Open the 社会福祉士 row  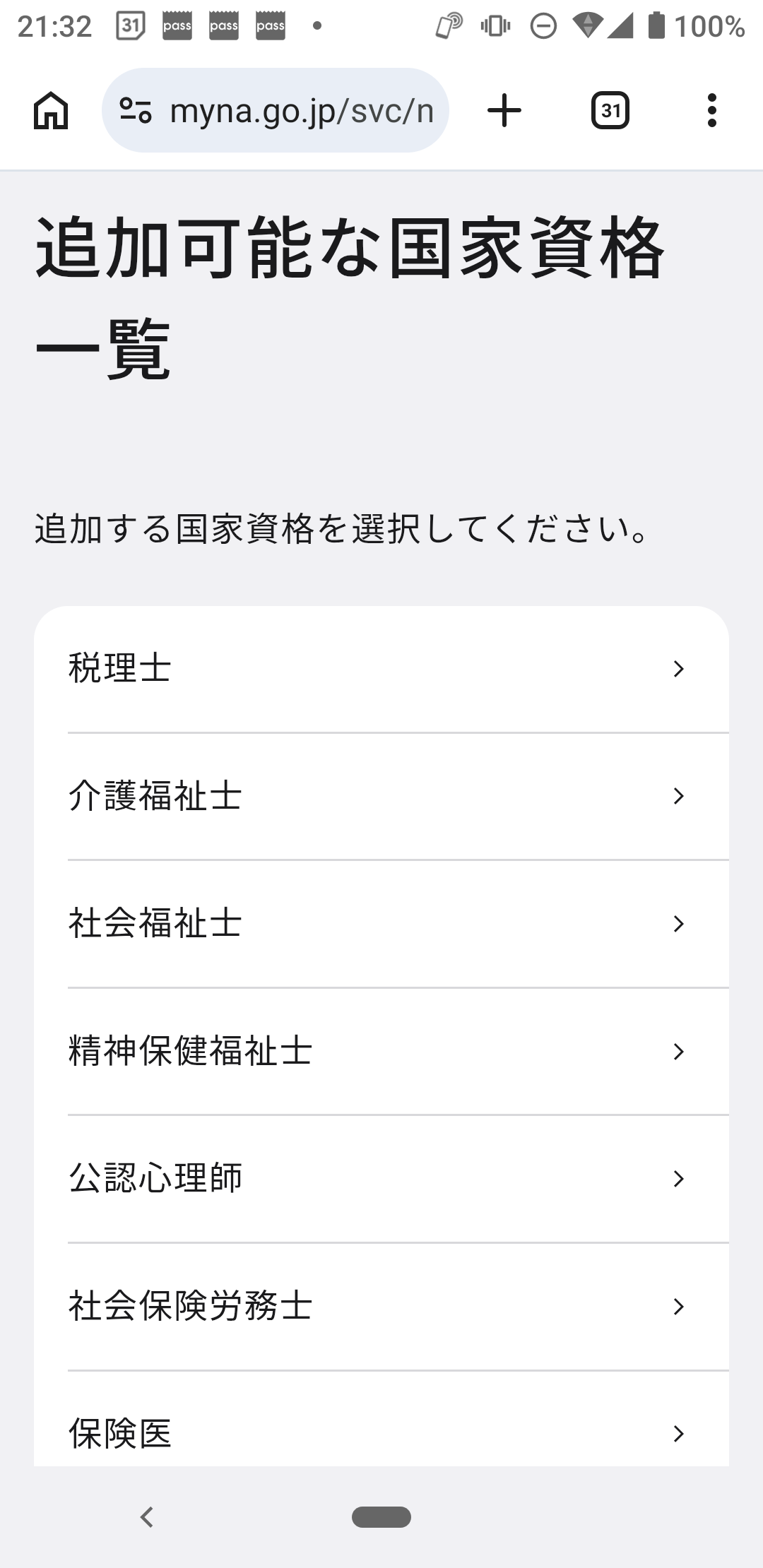click(381, 924)
